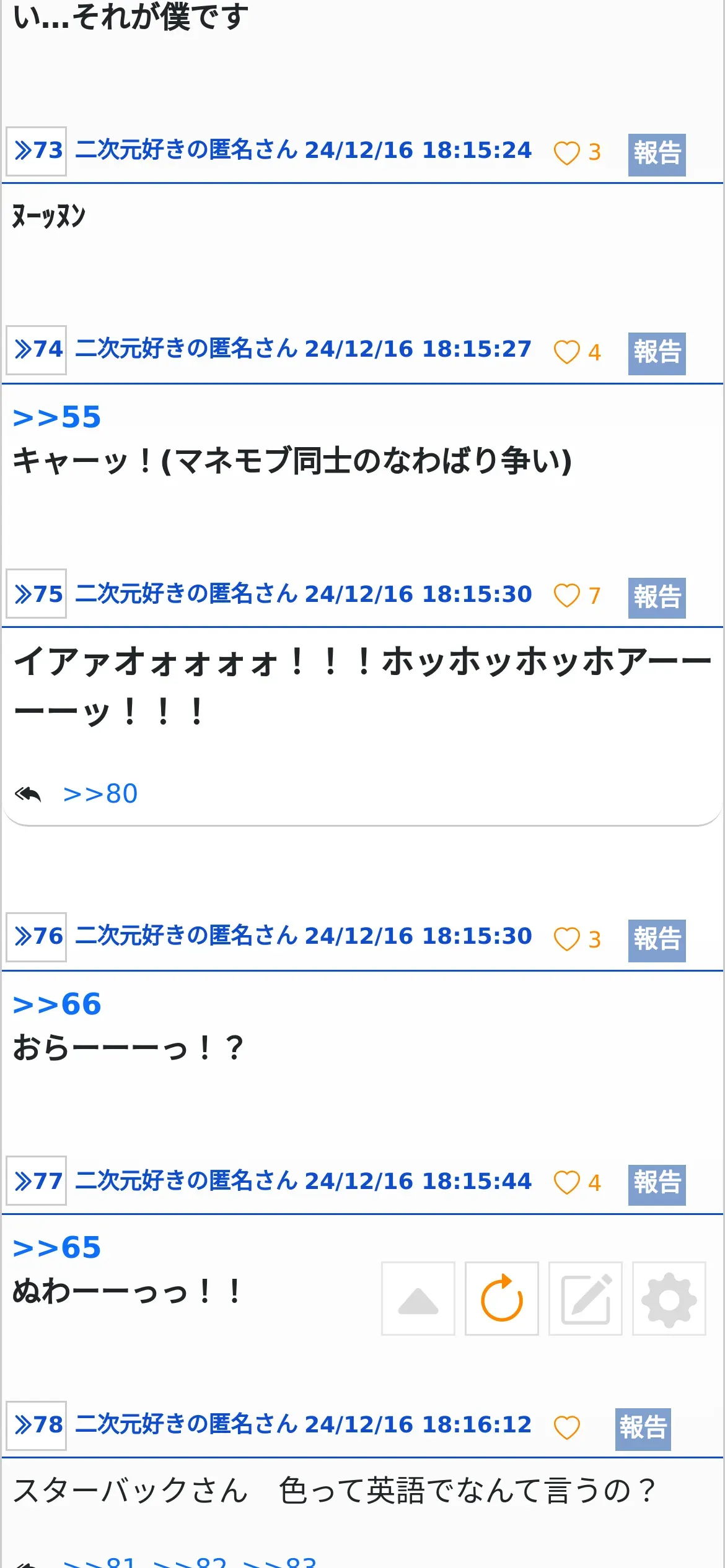This screenshot has height=1568, width=725.
Task: Report post 74 with 報告
Action: click(x=657, y=353)
